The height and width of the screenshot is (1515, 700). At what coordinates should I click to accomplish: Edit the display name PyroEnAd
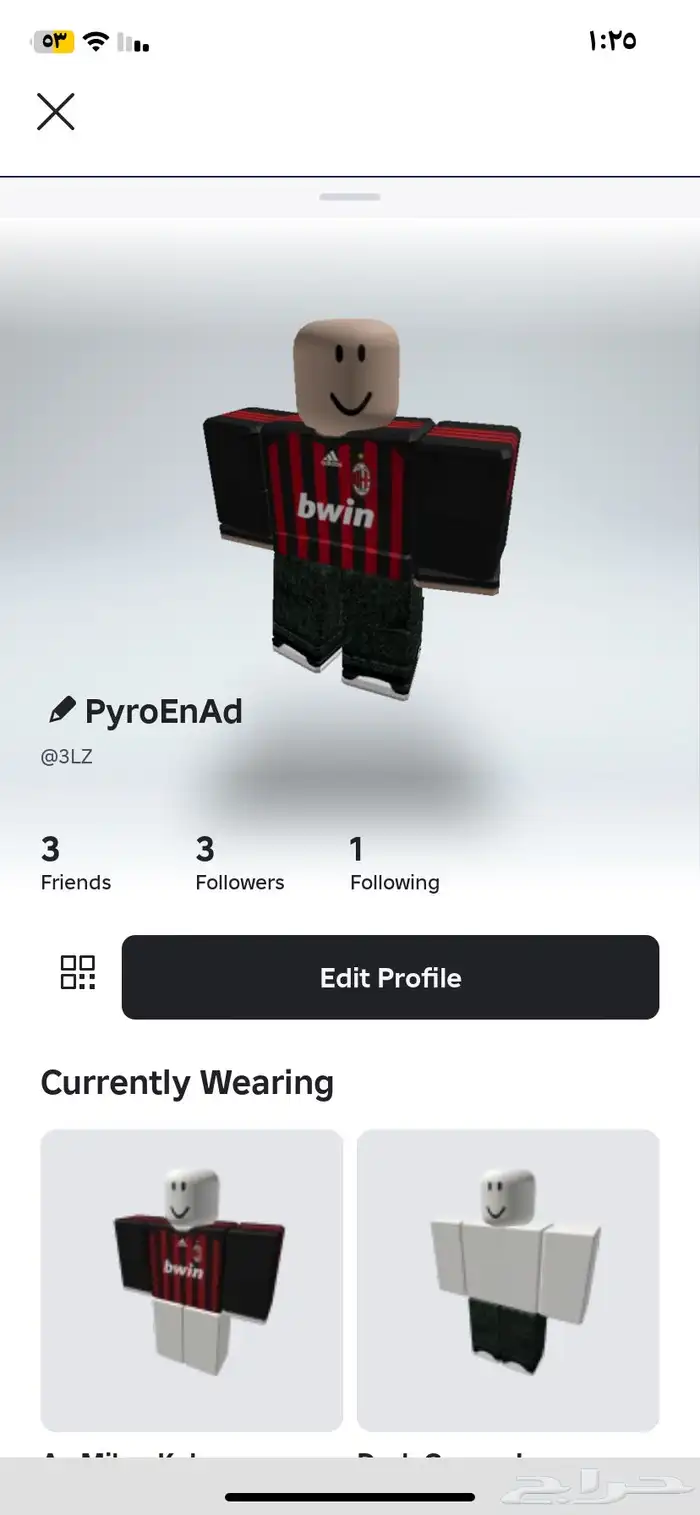62,711
